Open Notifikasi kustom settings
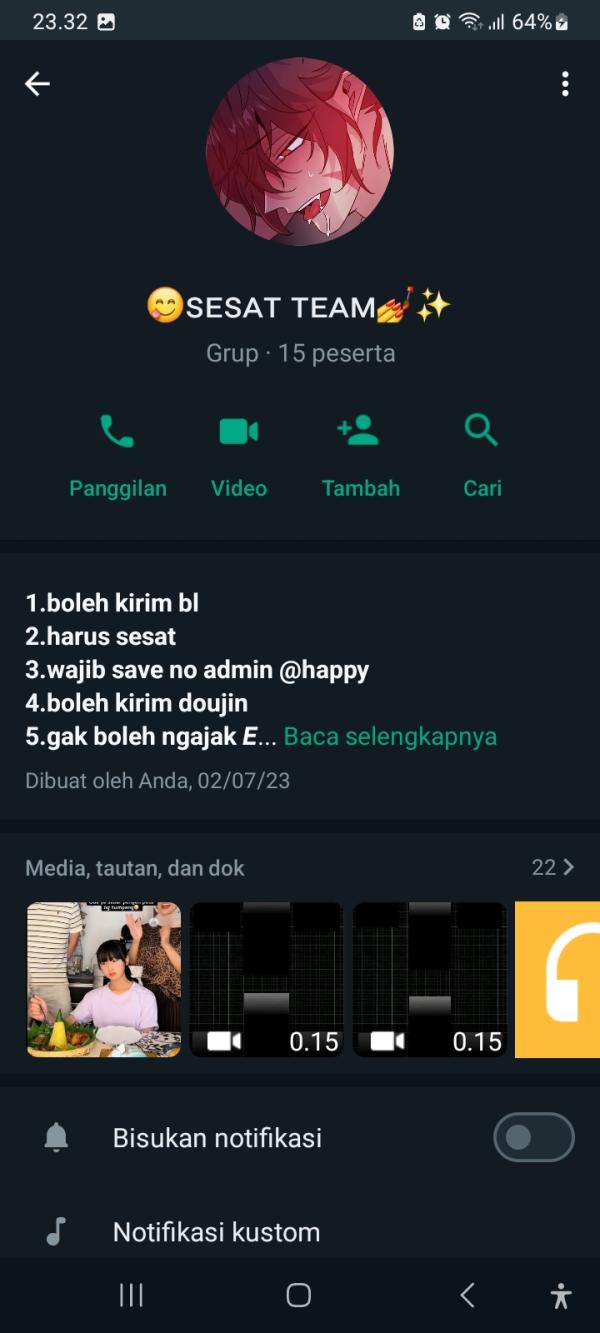The height and width of the screenshot is (1333, 600). 216,1232
